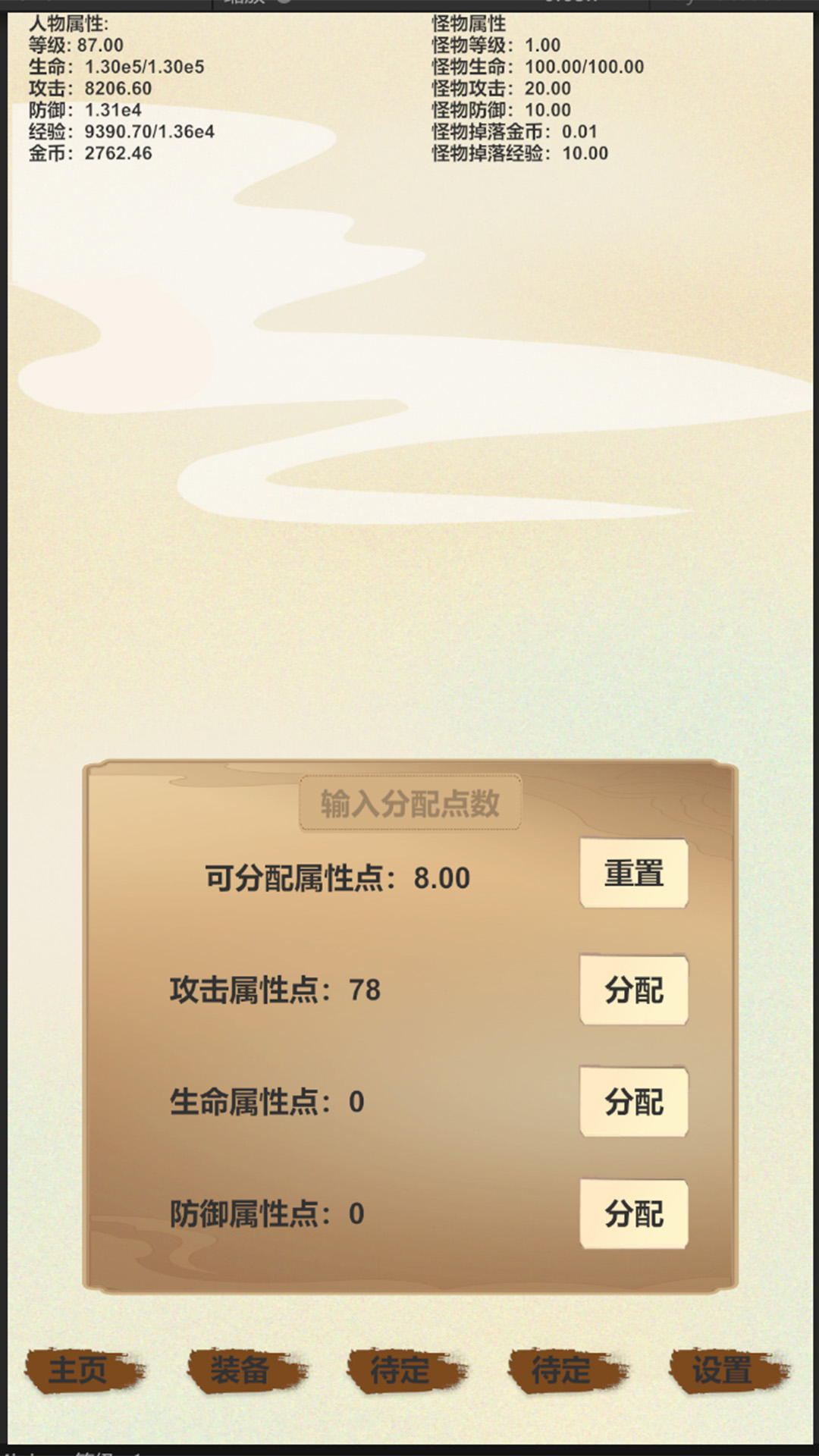Reset attribute points with 重置 button
This screenshot has height=1456, width=819.
point(634,873)
